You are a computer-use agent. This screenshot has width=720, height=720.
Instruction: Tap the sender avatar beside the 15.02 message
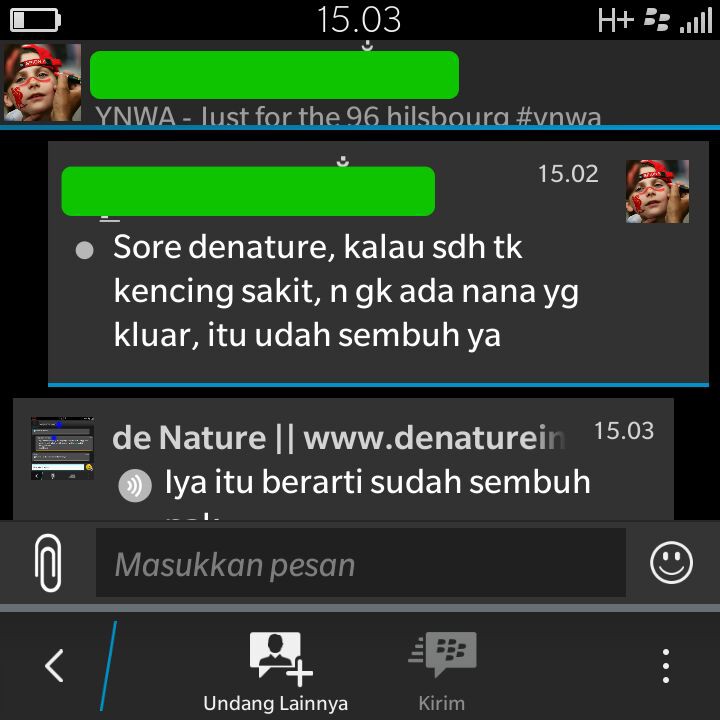[657, 191]
